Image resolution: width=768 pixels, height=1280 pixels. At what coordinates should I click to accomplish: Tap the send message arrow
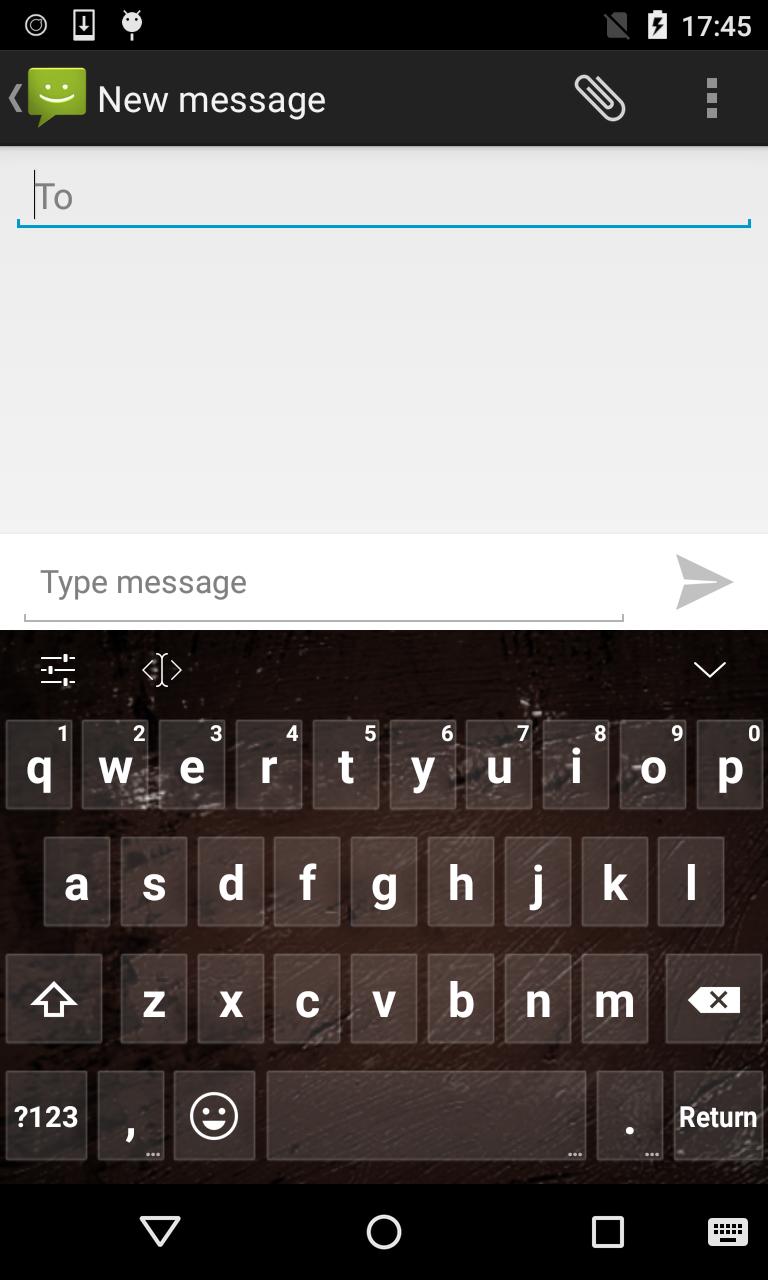tap(704, 582)
